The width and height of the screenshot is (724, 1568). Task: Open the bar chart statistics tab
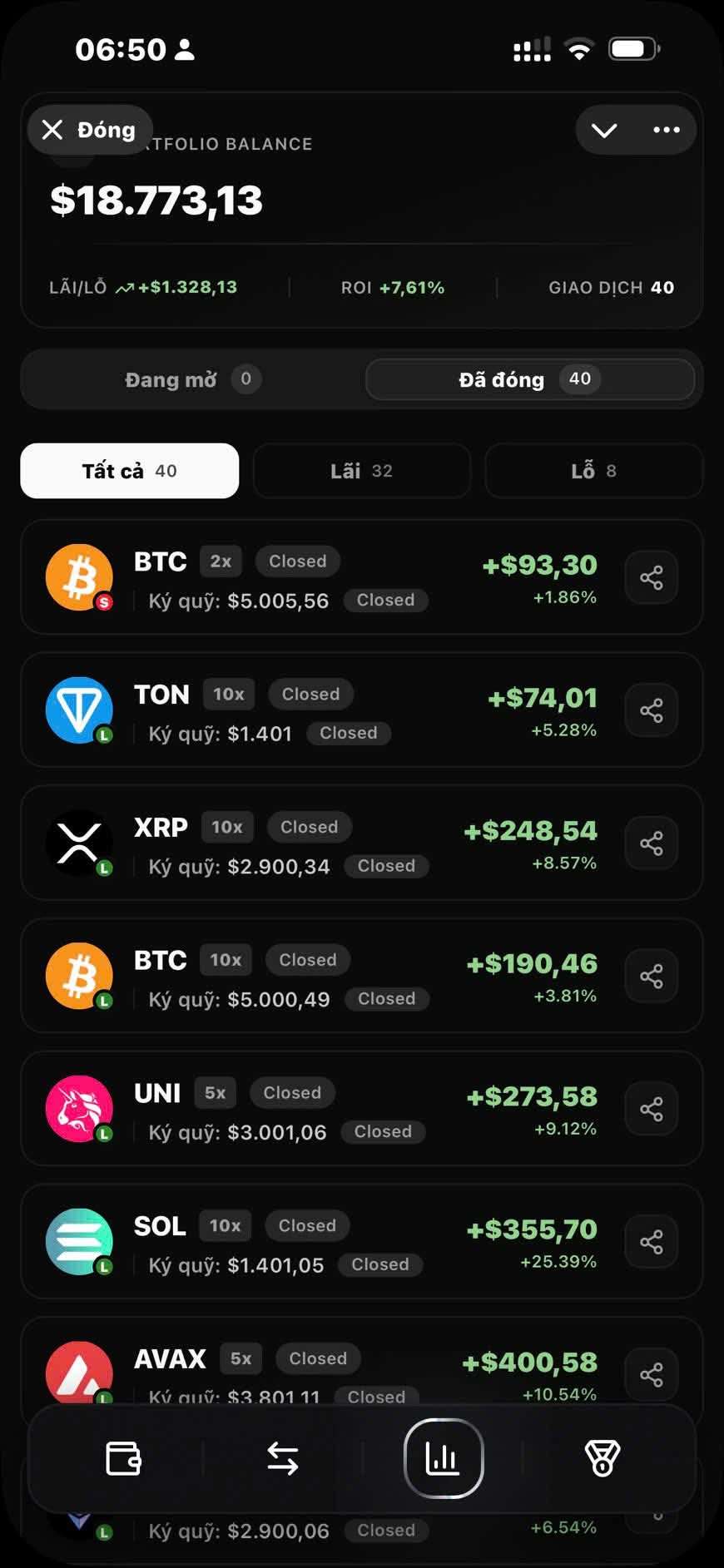pos(443,1458)
